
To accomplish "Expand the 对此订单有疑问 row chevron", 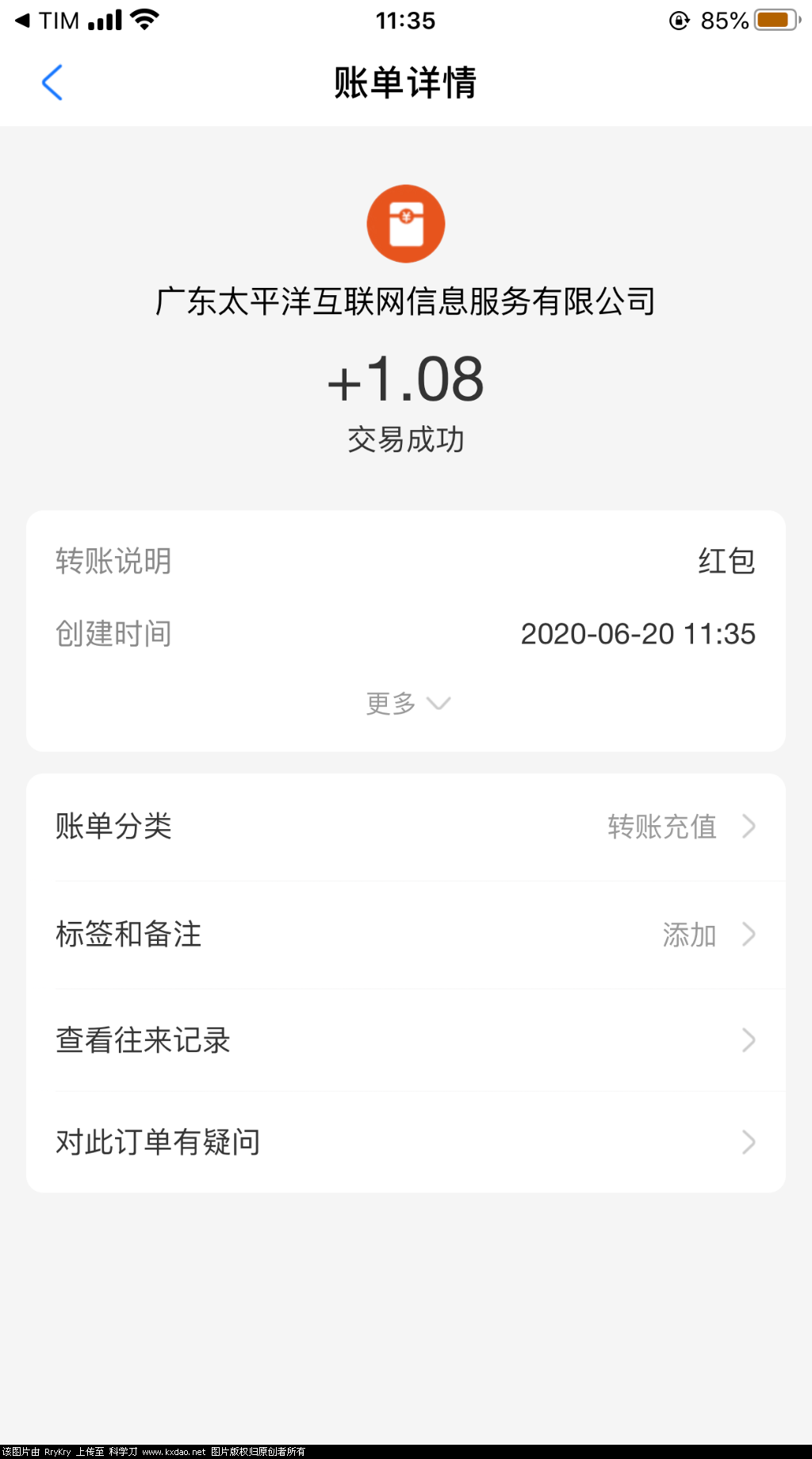I will (x=748, y=1142).
